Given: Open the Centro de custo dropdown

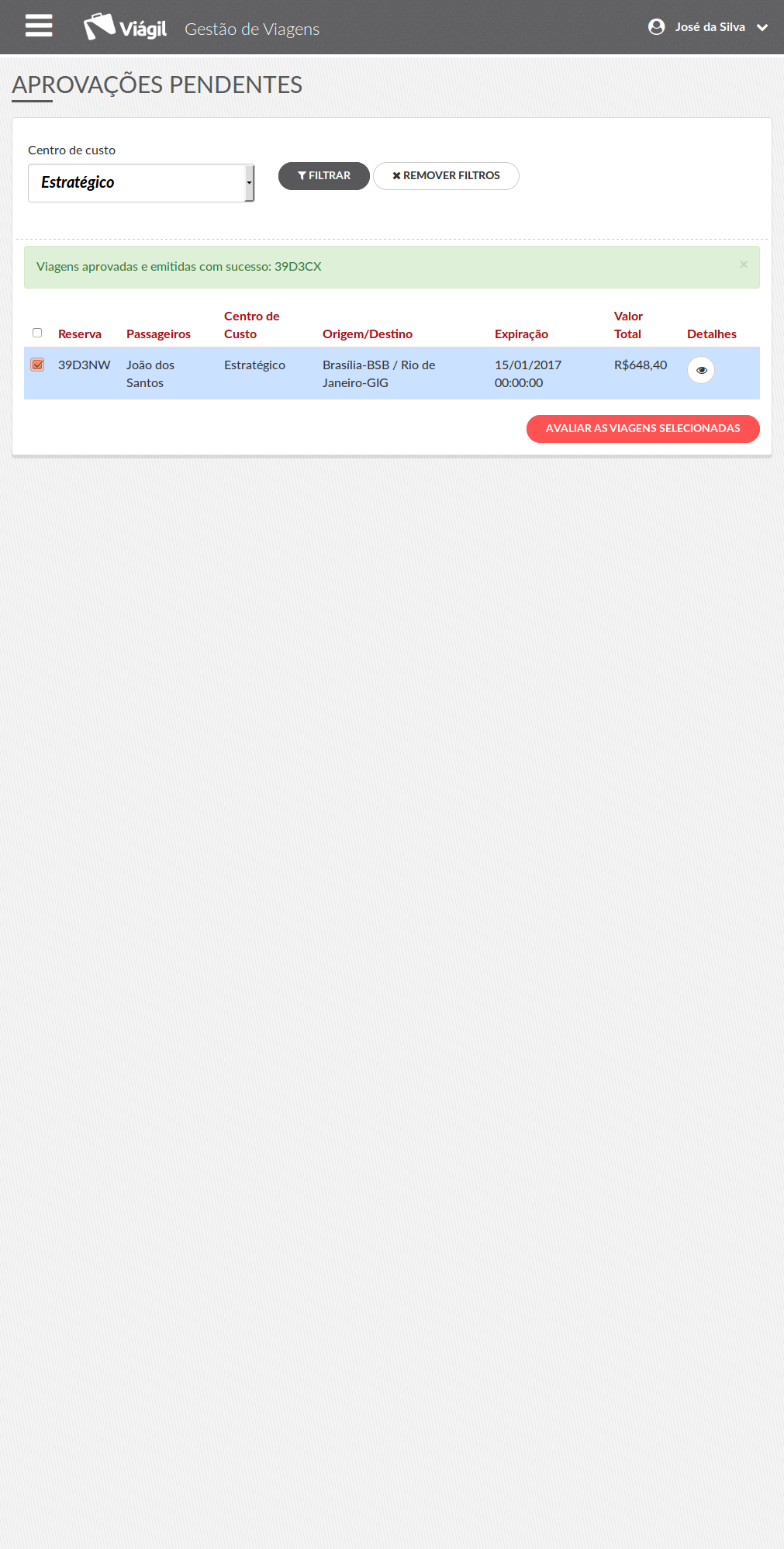Looking at the screenshot, I should point(141,183).
